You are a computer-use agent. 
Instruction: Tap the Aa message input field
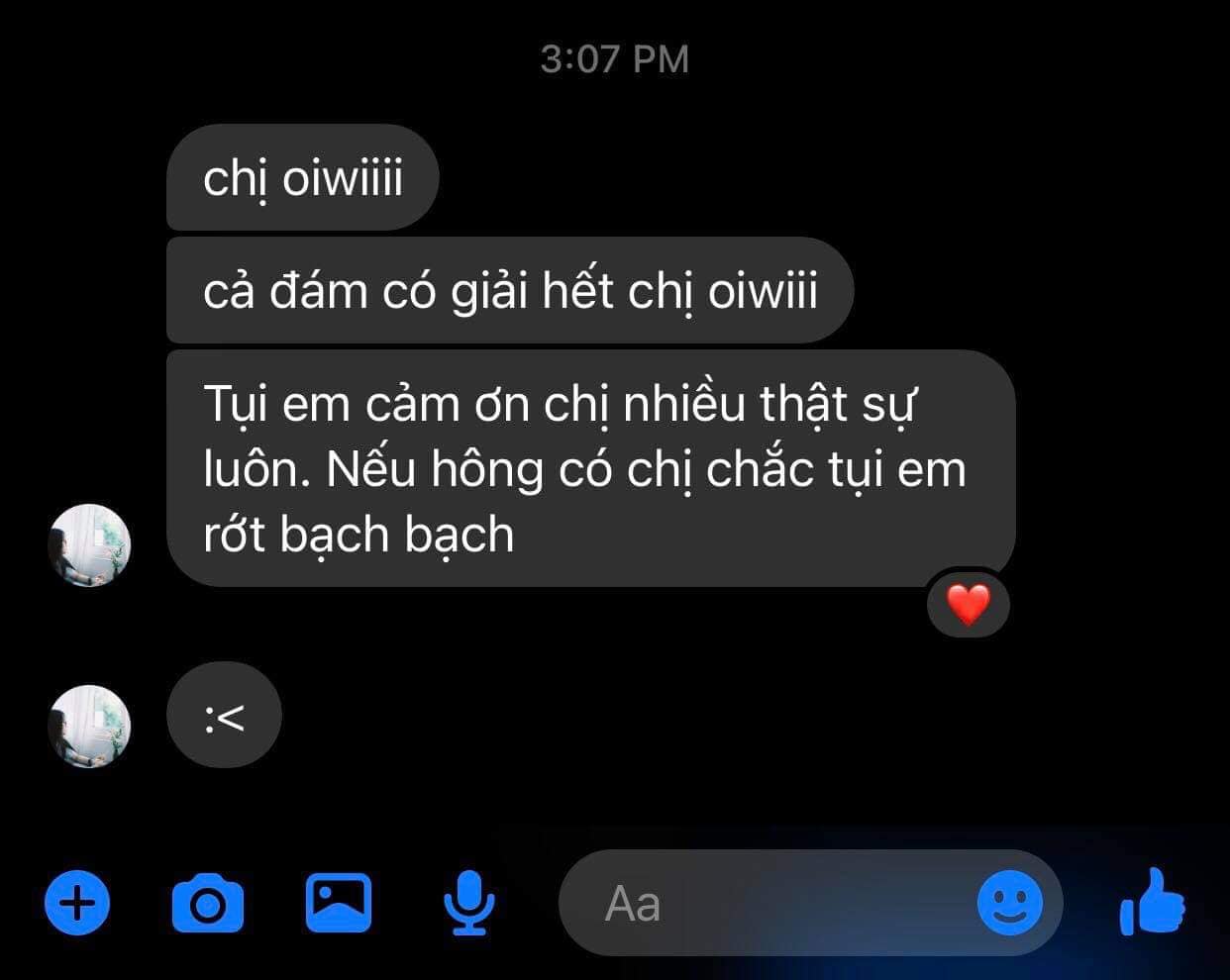[x=772, y=903]
